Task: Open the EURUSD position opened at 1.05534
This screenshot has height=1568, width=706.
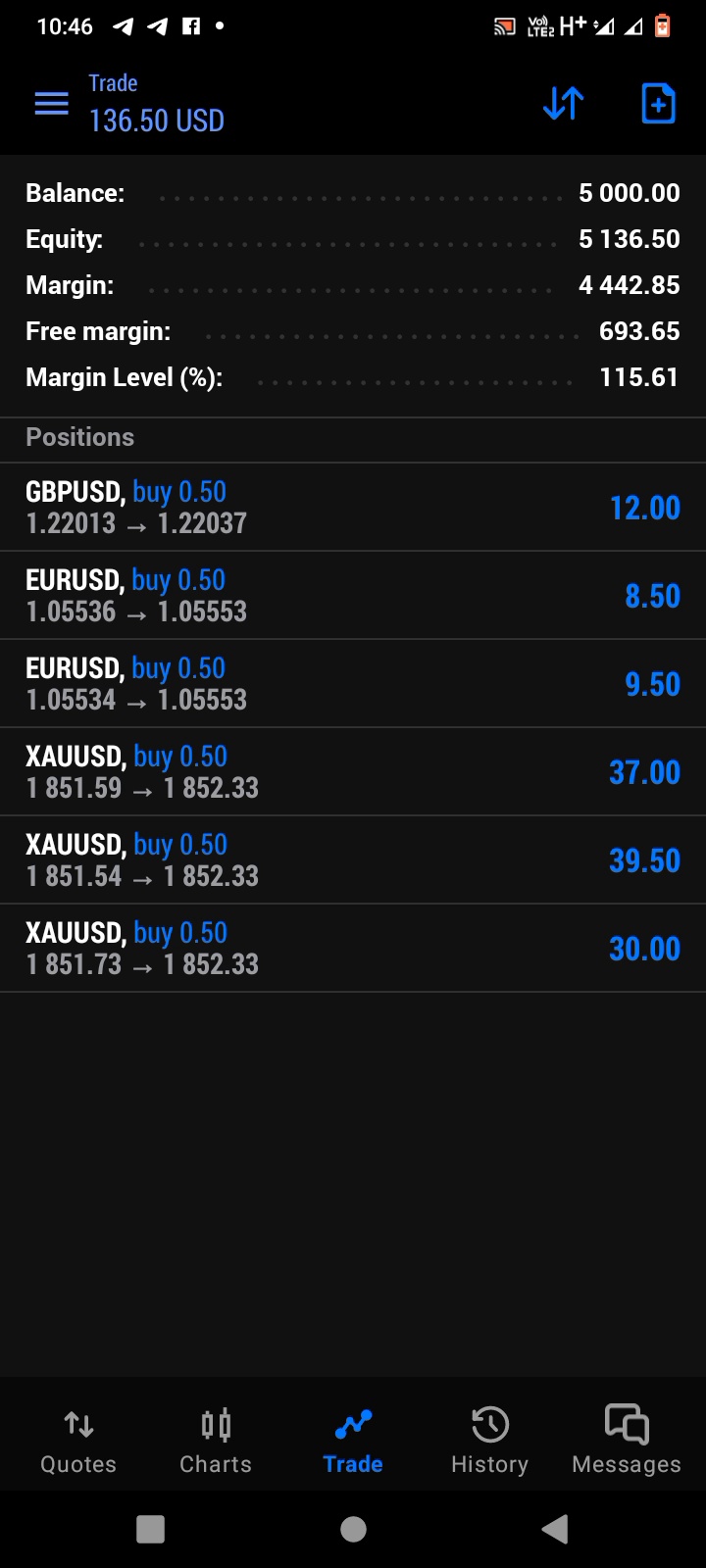Action: (353, 684)
